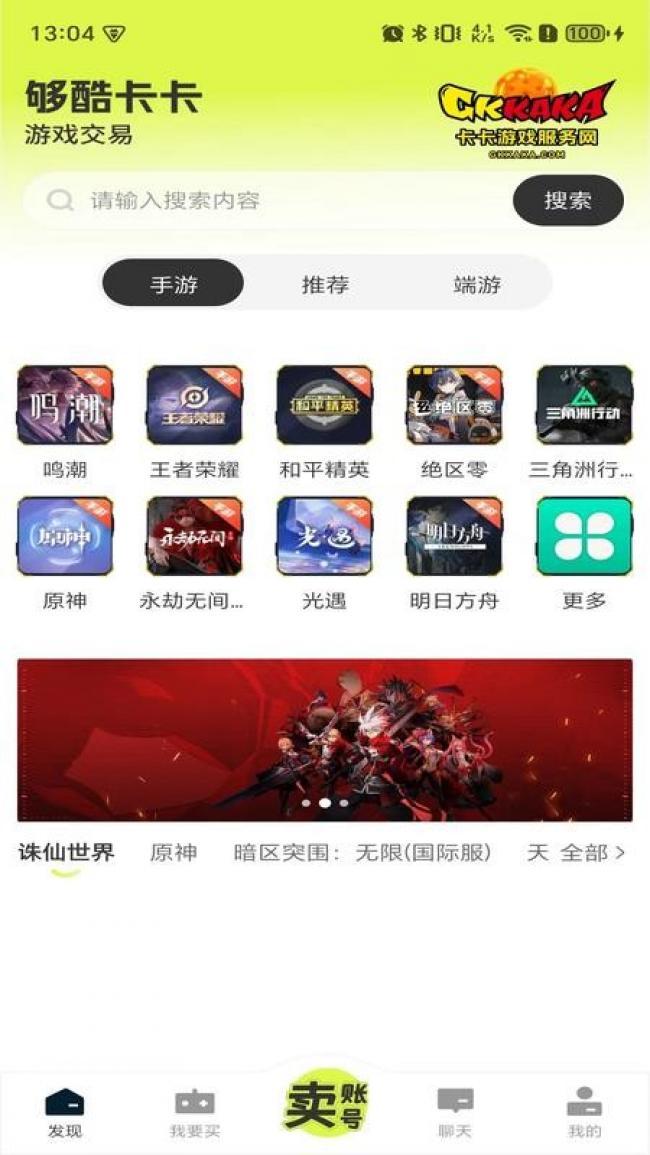Screen dimensions: 650x1155
Task: Select the 手游 tab
Action: pos(174,285)
